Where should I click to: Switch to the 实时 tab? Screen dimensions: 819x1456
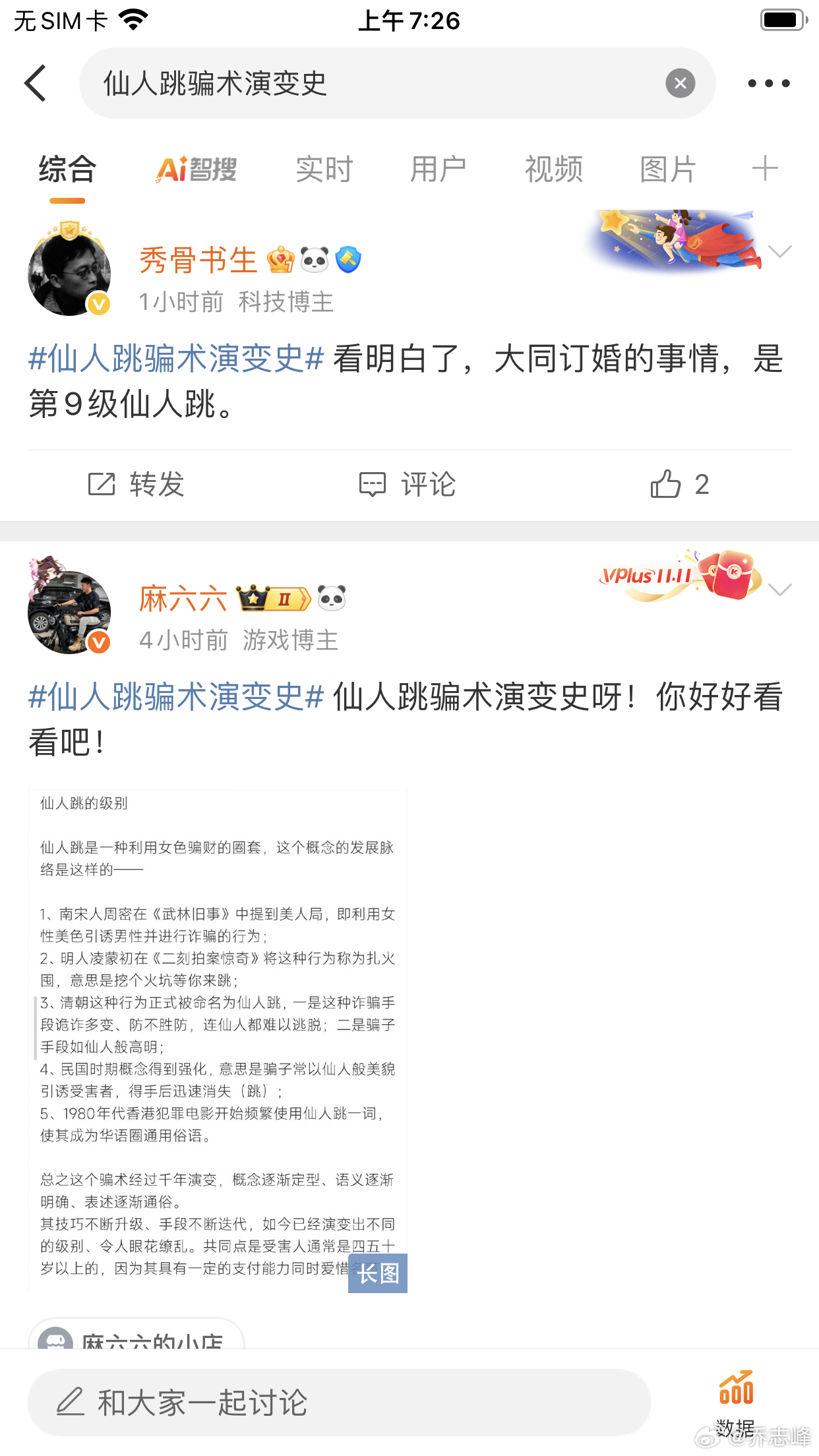(x=324, y=170)
